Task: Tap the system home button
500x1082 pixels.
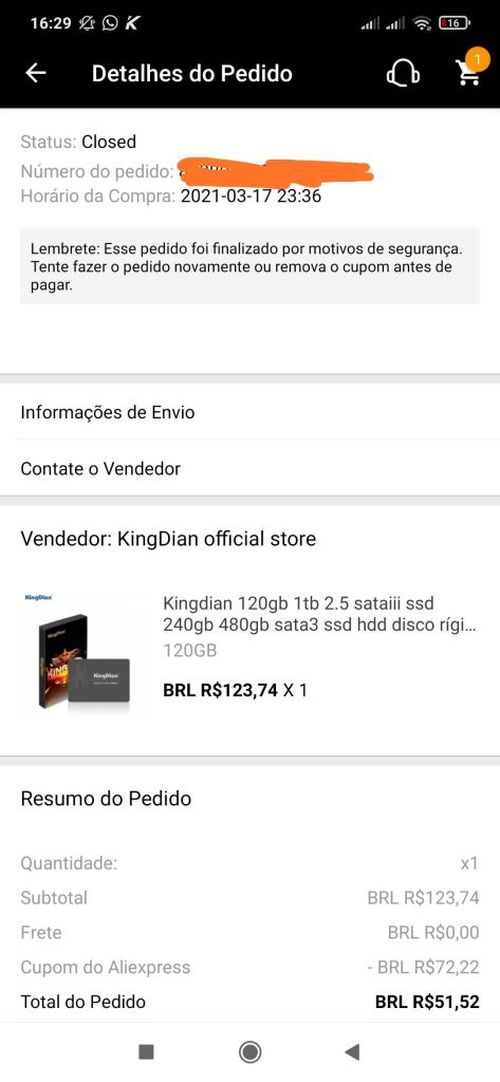Action: click(x=250, y=1052)
